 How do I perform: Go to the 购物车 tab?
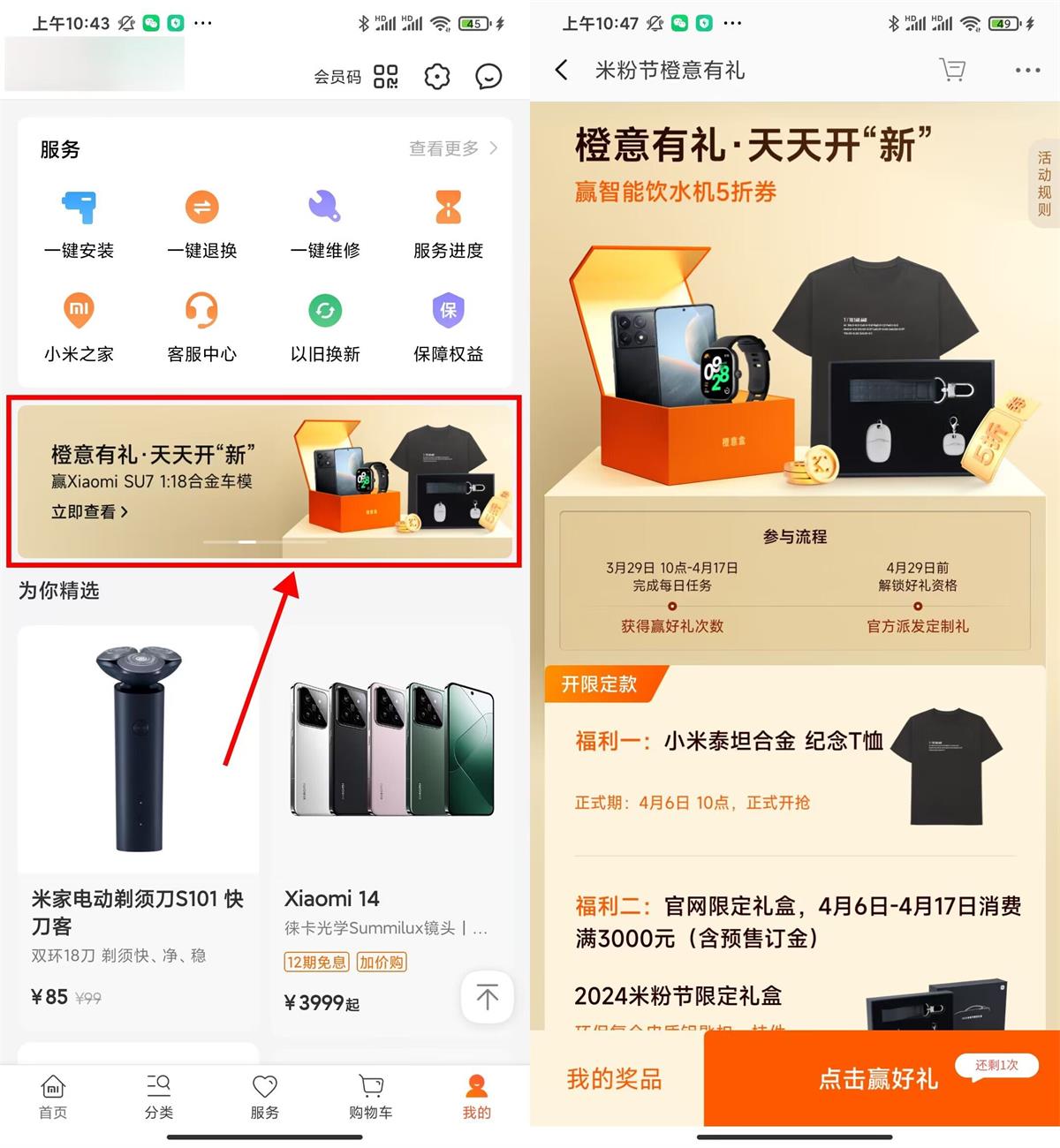tap(371, 1097)
